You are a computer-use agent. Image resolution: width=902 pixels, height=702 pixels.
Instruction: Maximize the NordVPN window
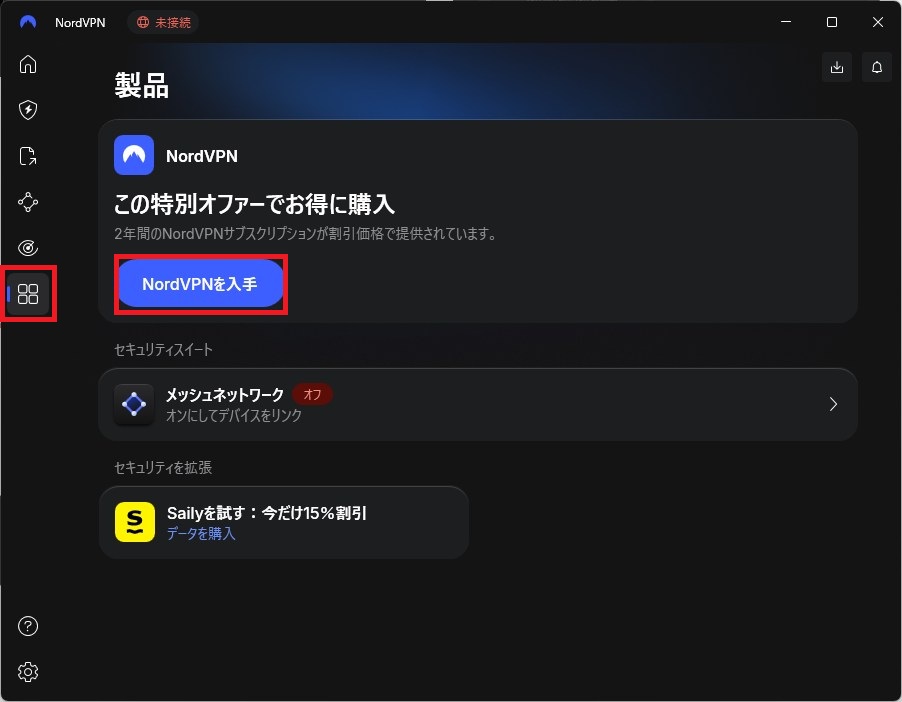pos(832,22)
